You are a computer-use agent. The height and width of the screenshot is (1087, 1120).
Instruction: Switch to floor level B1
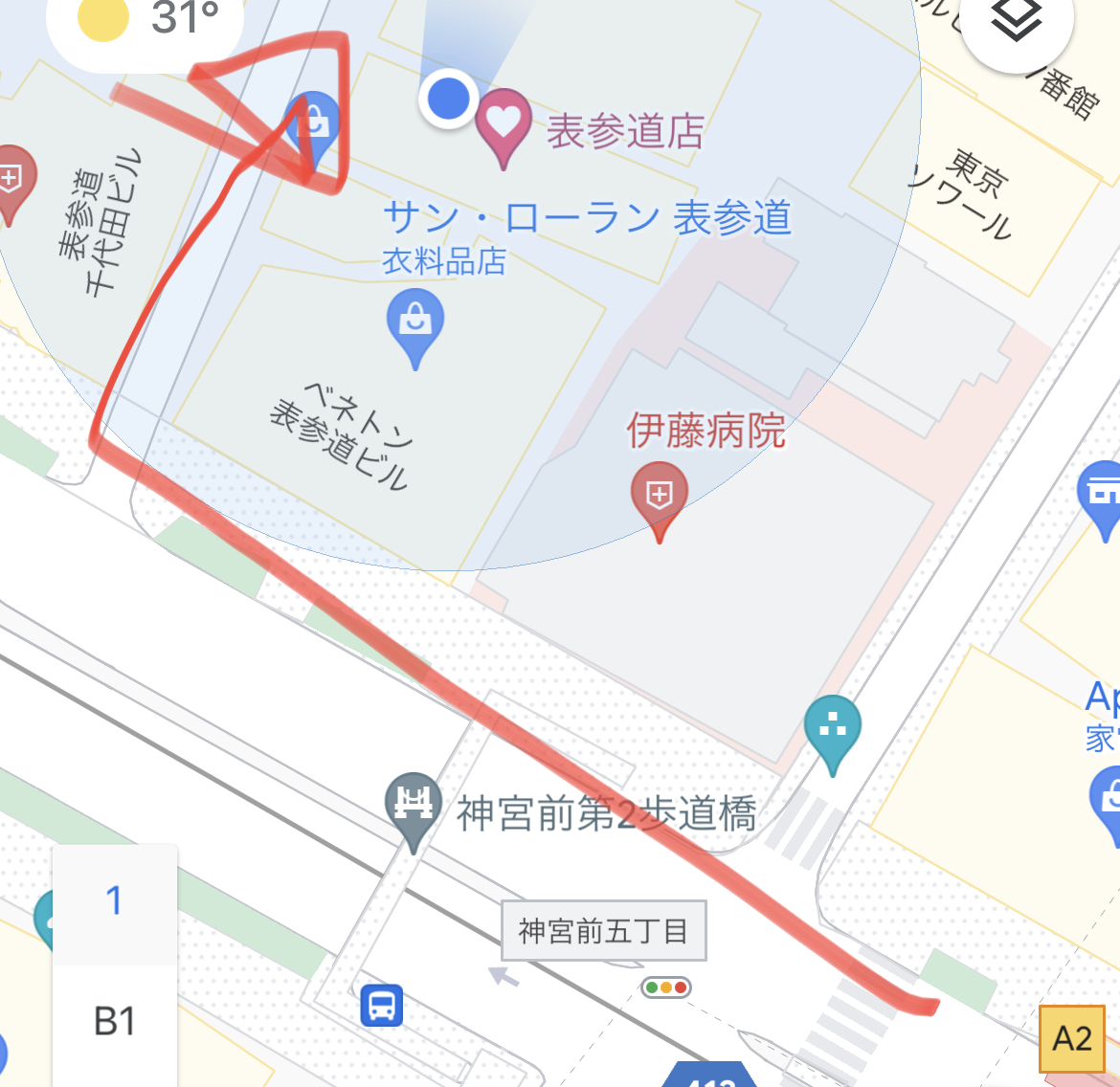(x=115, y=1022)
